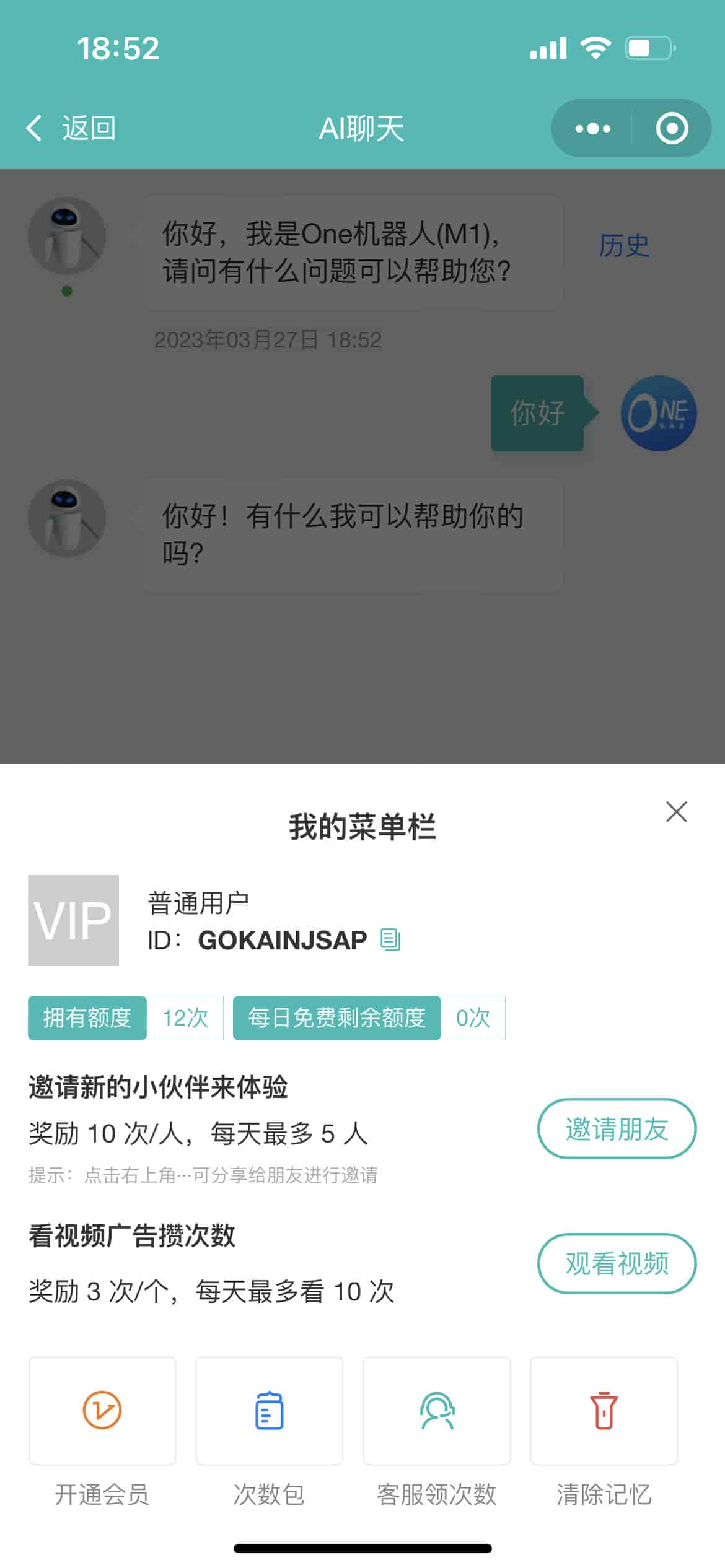Go back using 返回
725x1568 pixels.
tap(71, 128)
